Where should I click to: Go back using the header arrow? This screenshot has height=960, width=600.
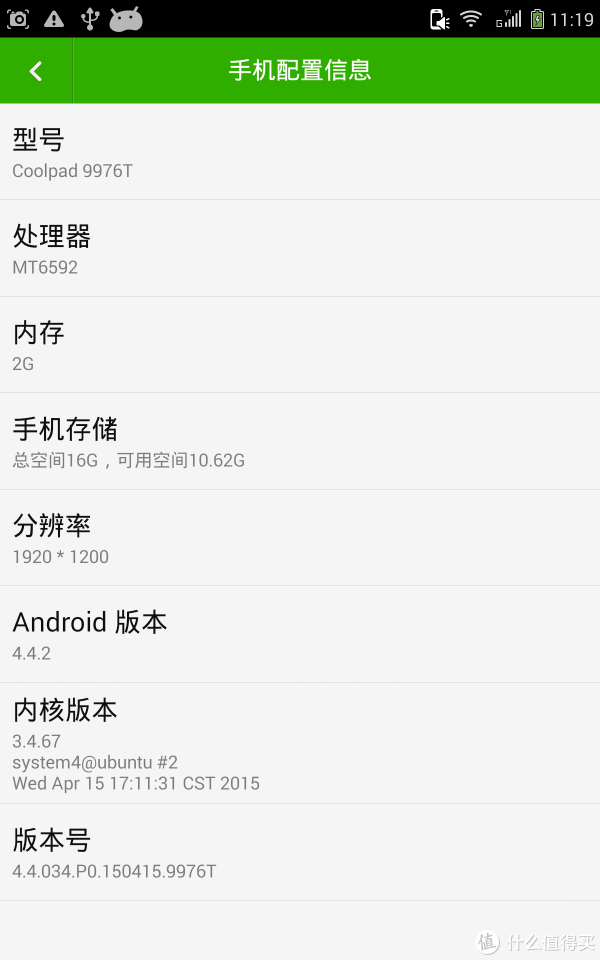[36, 71]
